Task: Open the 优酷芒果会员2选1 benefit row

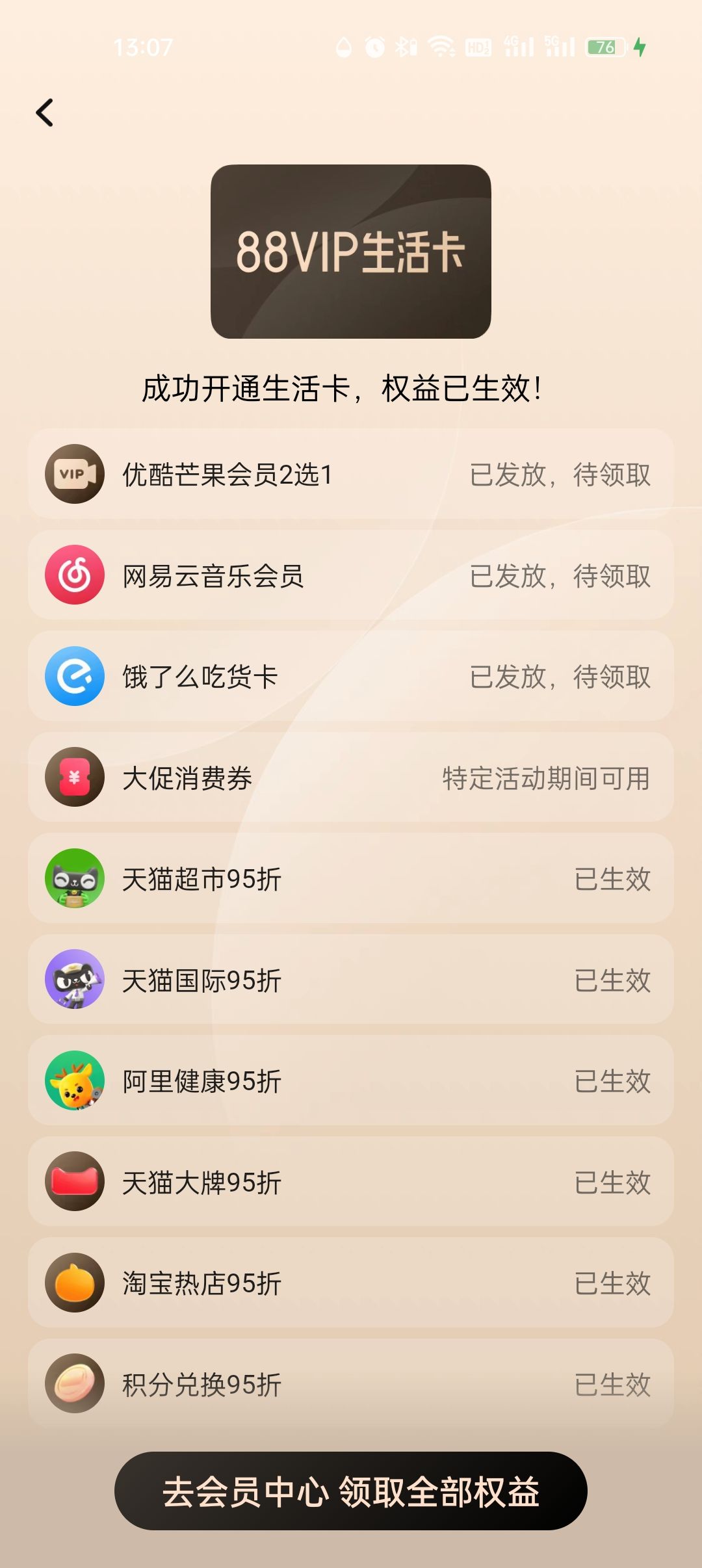Action: (351, 473)
